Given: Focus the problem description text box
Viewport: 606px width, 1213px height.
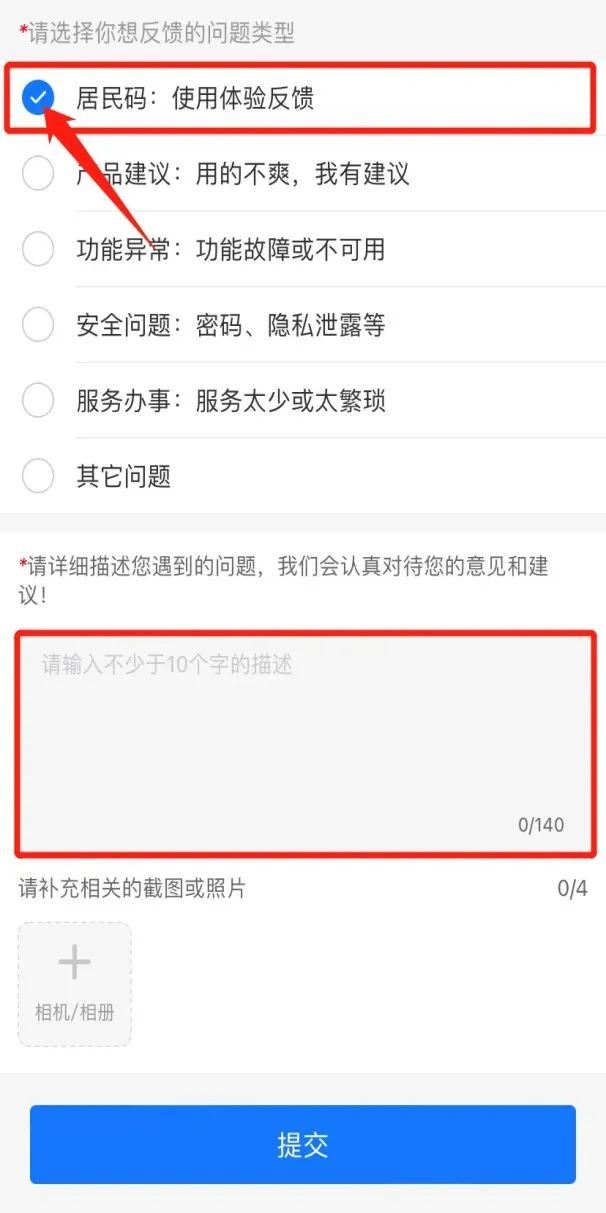Looking at the screenshot, I should pyautogui.click(x=304, y=743).
